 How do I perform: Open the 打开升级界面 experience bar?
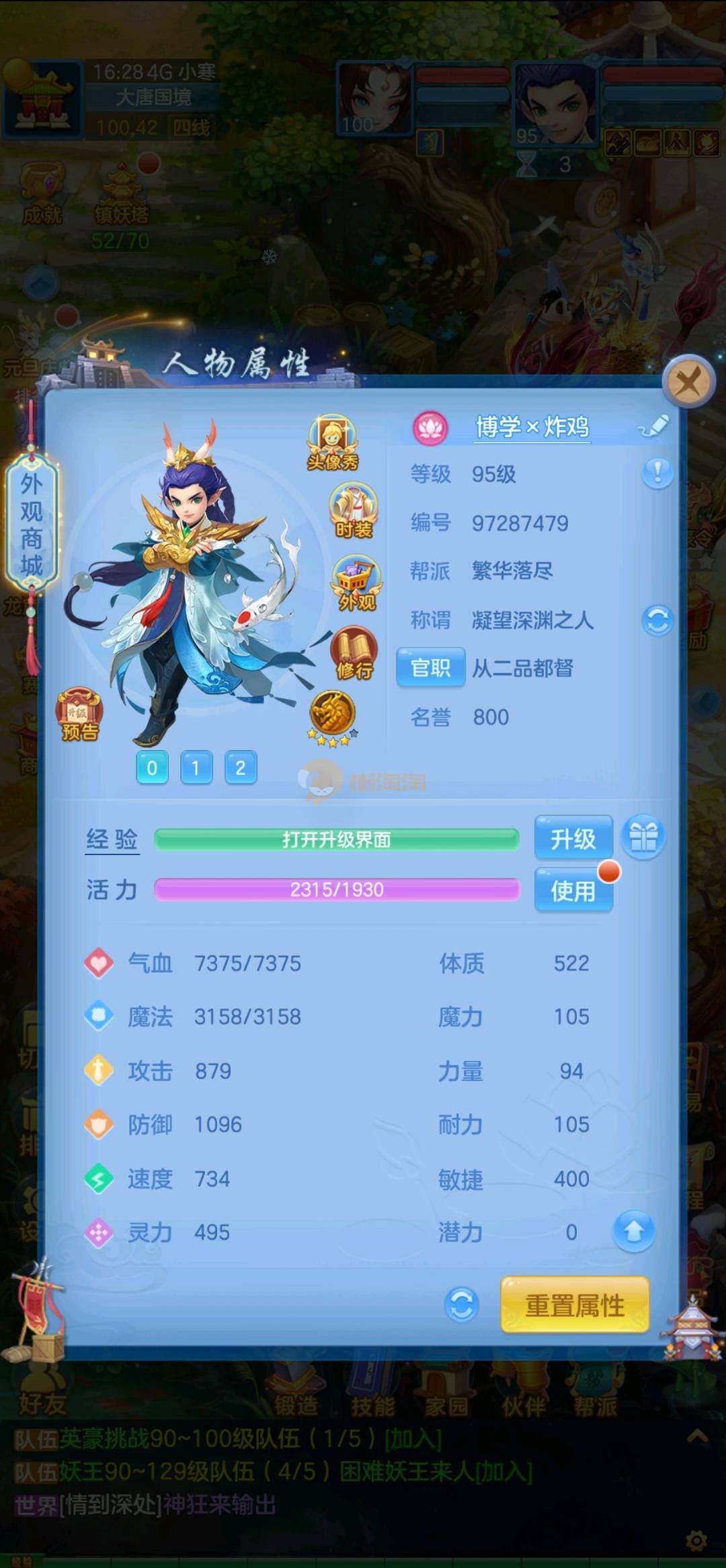tap(336, 839)
